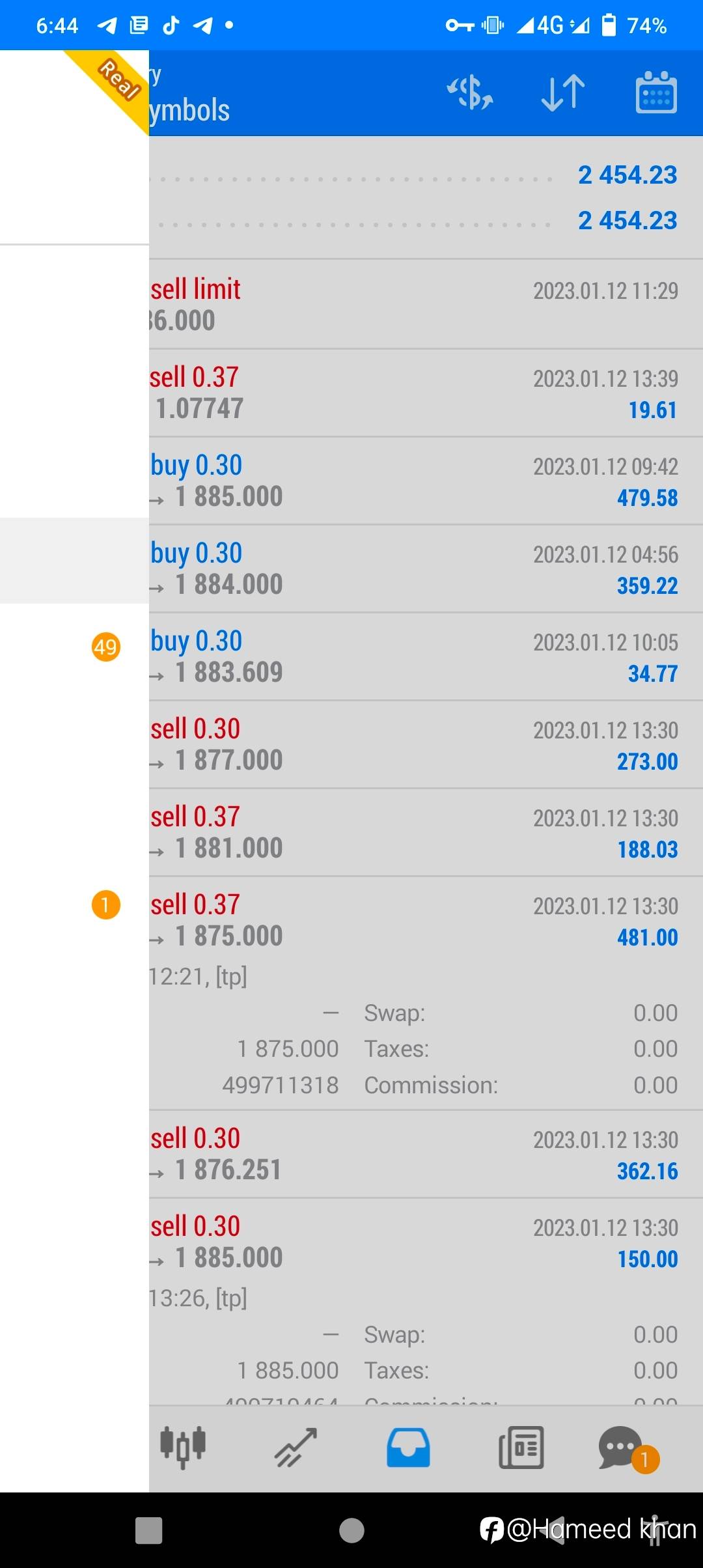Viewport: 703px width, 1568px height.
Task: Open the calendar date range picker
Action: point(655,92)
